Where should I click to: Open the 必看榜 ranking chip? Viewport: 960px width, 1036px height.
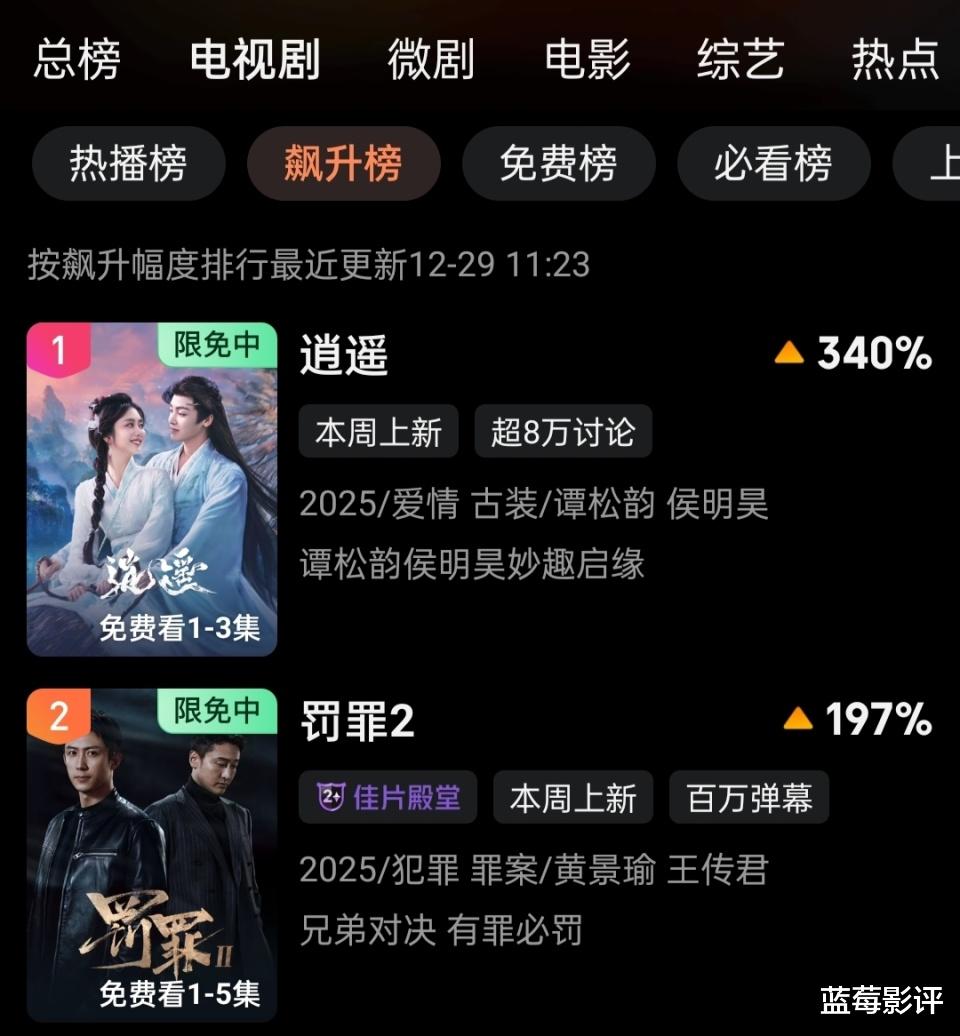773,164
